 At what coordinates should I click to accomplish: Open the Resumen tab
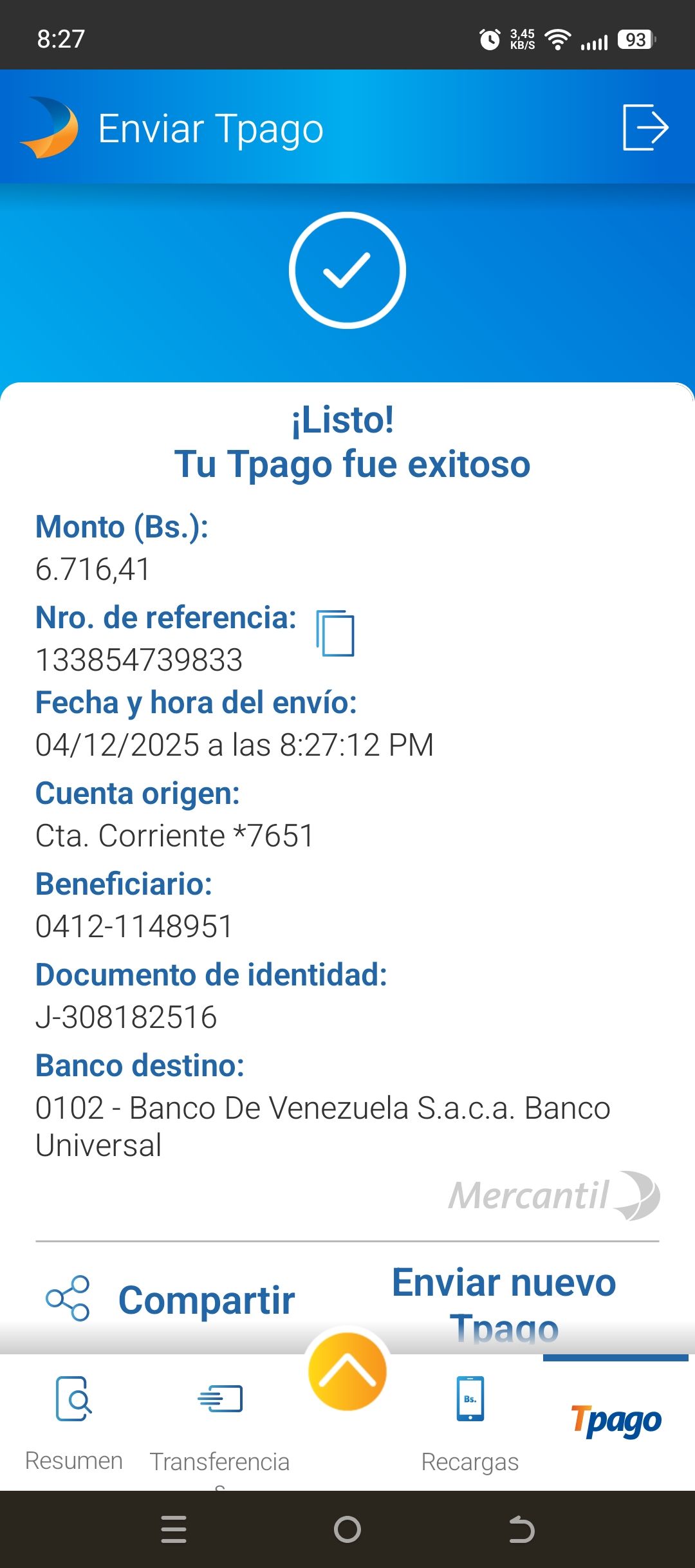pos(73,1423)
